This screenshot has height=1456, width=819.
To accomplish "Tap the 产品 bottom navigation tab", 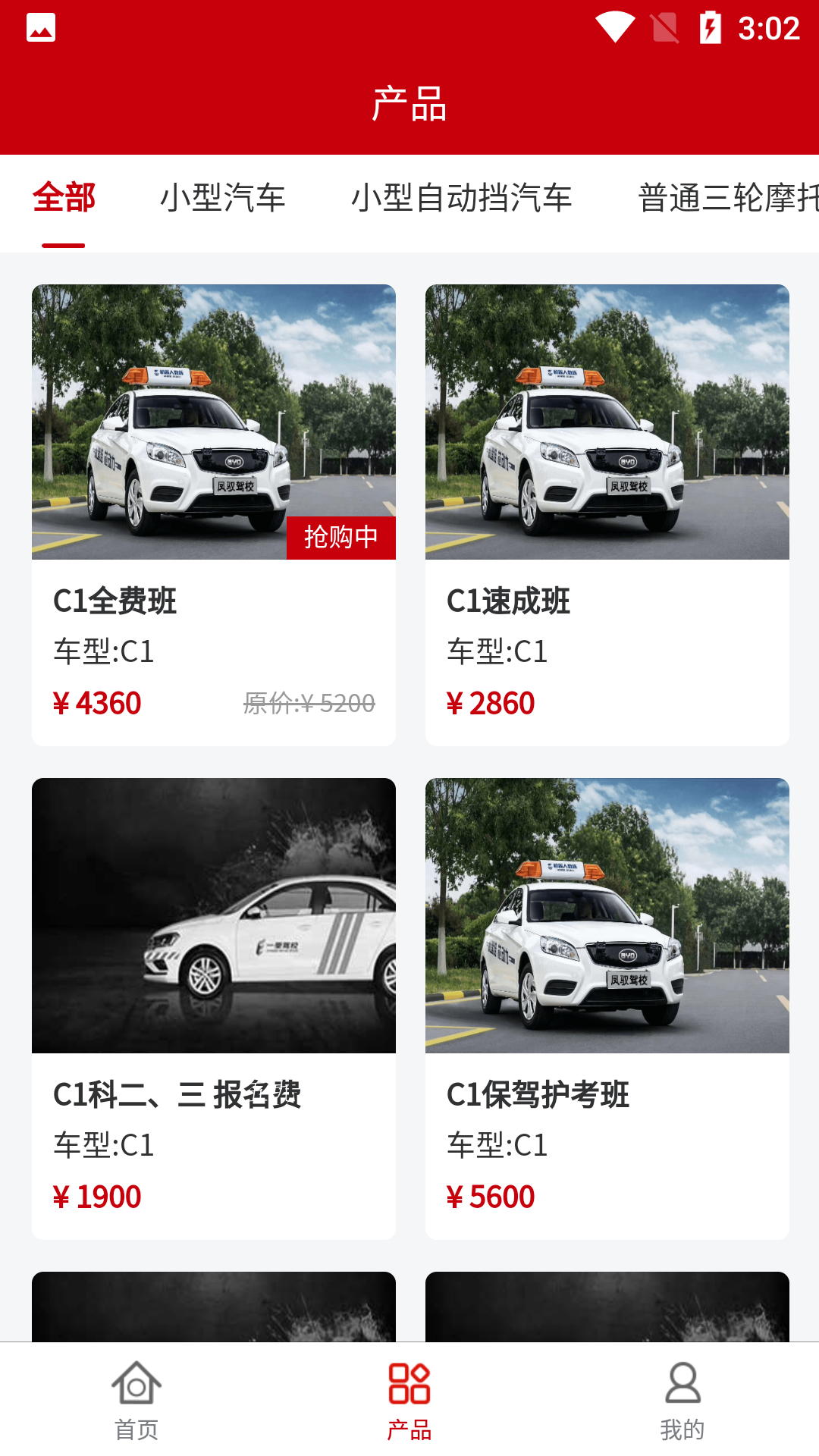I will pyautogui.click(x=409, y=1401).
